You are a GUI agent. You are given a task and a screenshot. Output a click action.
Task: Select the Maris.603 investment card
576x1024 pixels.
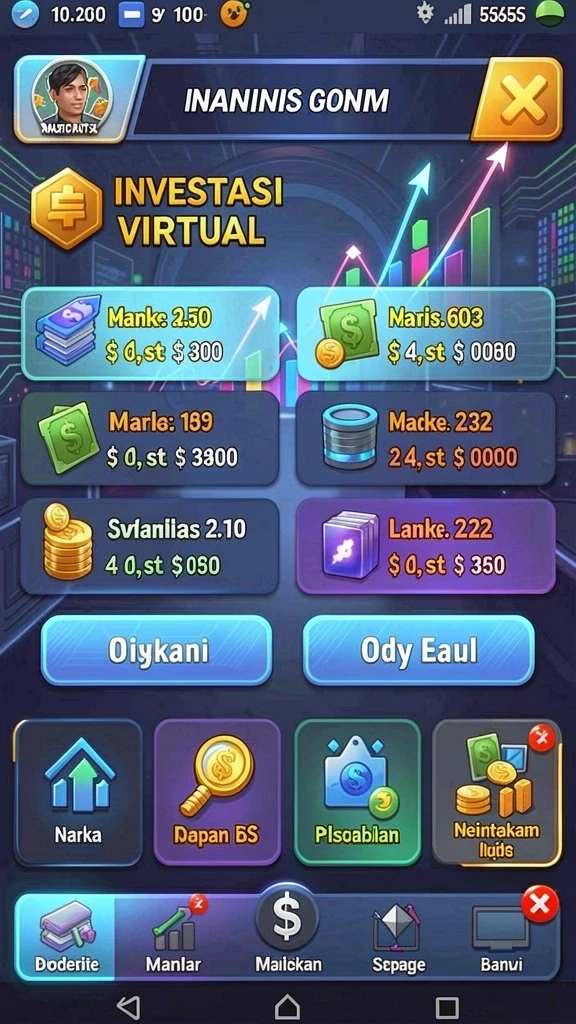pyautogui.click(x=426, y=334)
